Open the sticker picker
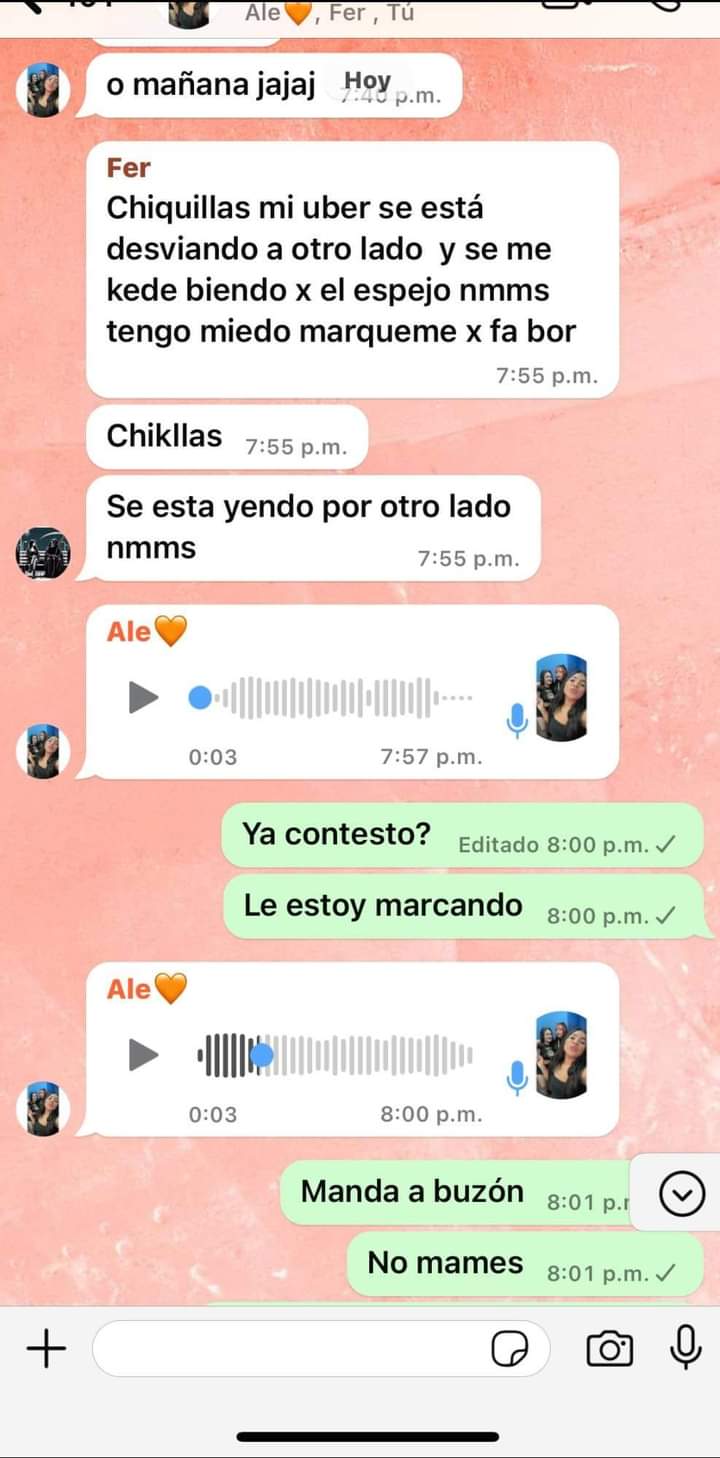The width and height of the screenshot is (720, 1458). pos(510,1350)
